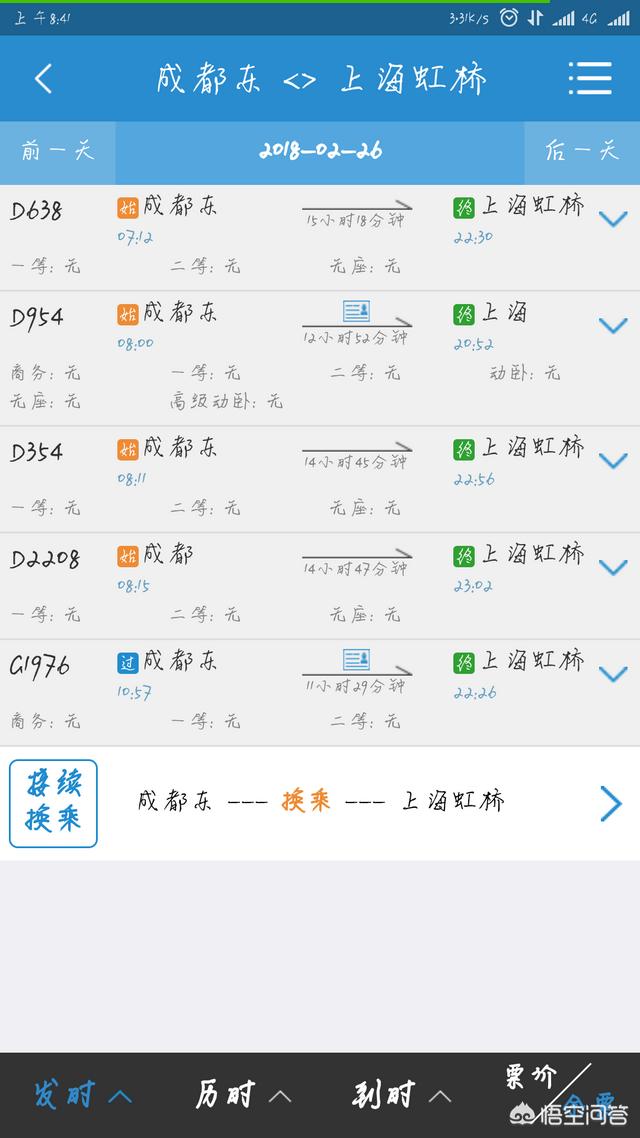Image resolution: width=640 pixels, height=1138 pixels.
Task: Expand details for train G1976
Action: (x=612, y=675)
